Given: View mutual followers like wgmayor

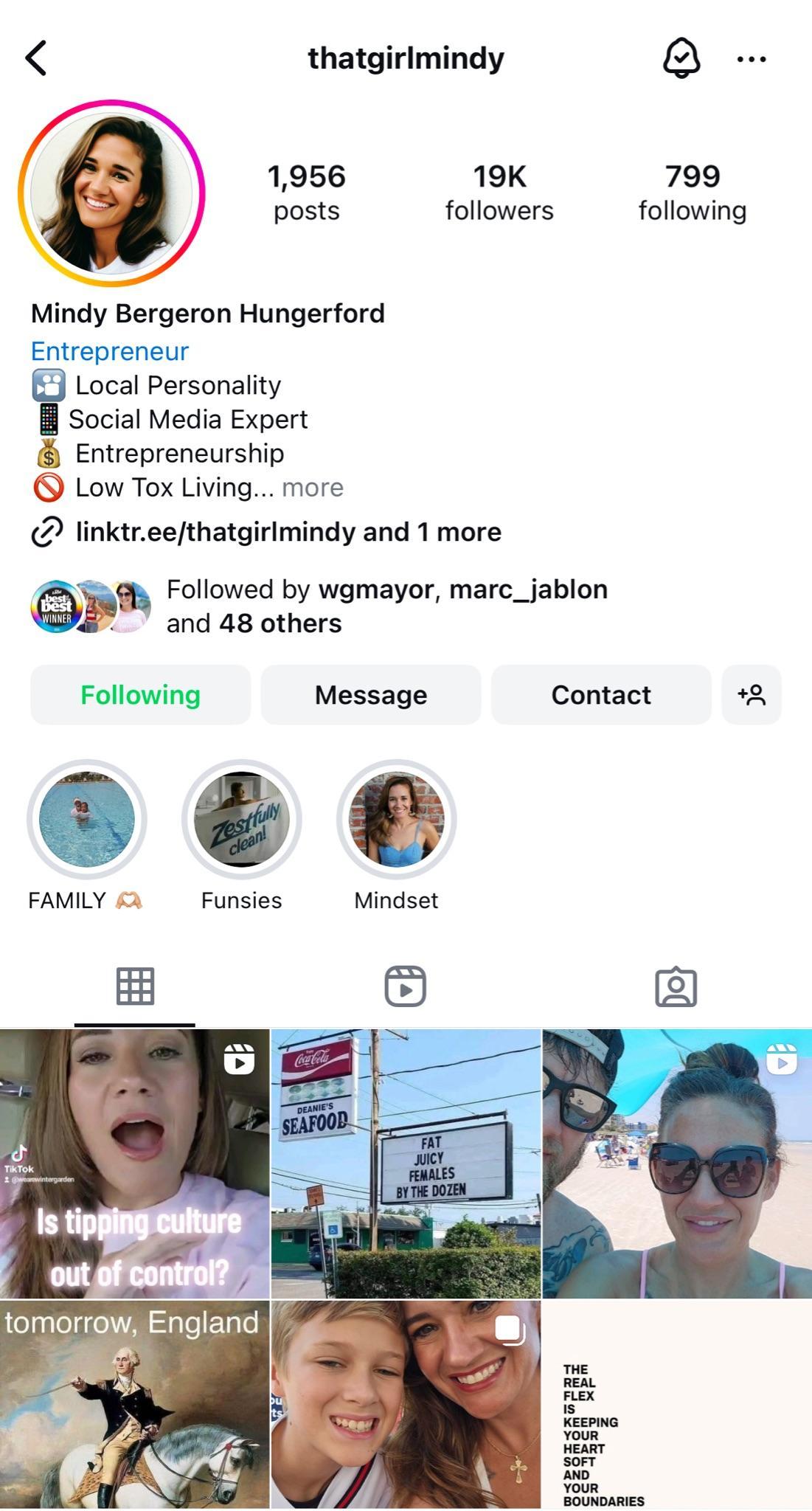Looking at the screenshot, I should pyautogui.click(x=386, y=606).
